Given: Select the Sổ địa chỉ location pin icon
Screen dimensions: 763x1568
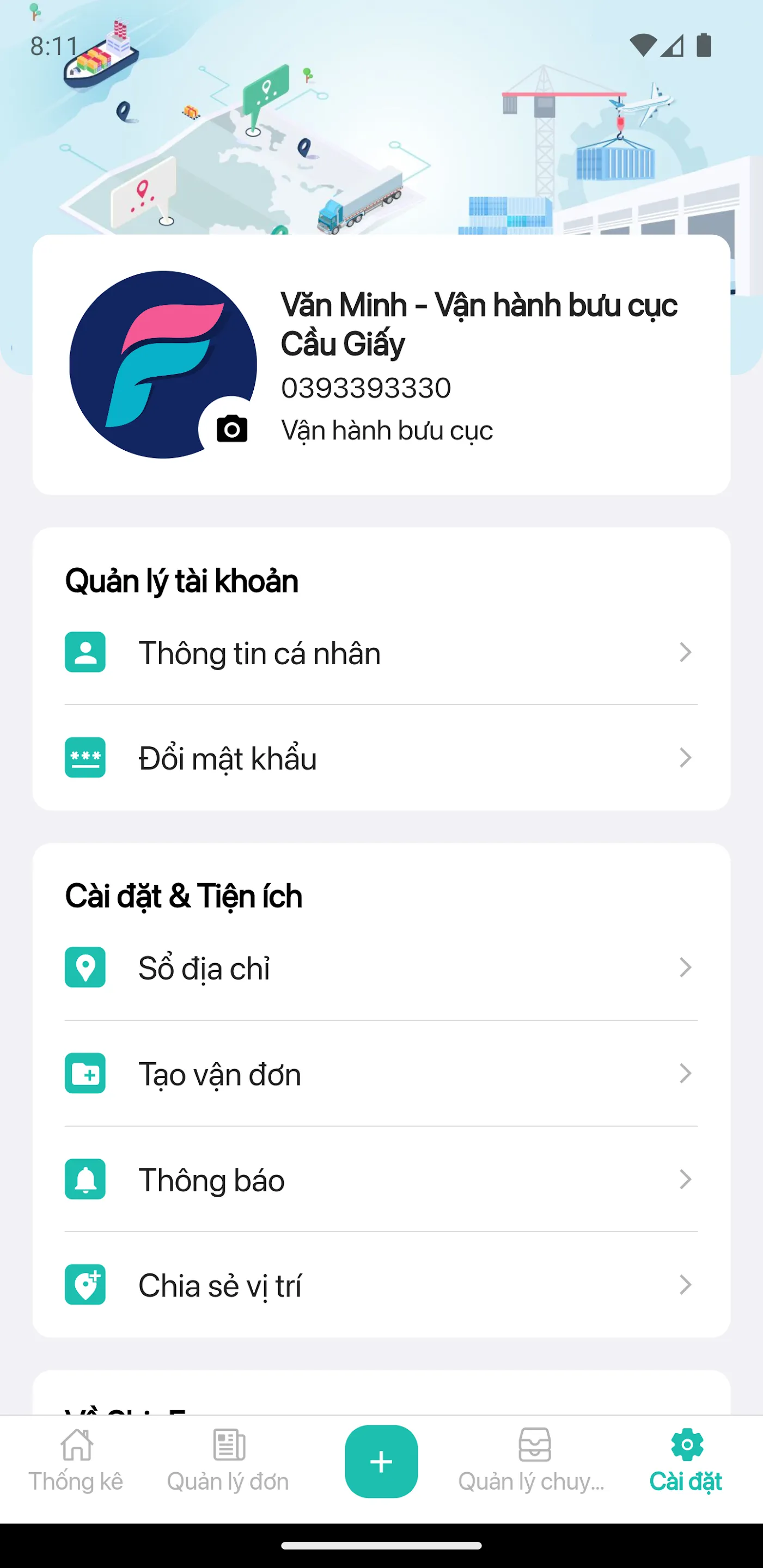Looking at the screenshot, I should (86, 968).
